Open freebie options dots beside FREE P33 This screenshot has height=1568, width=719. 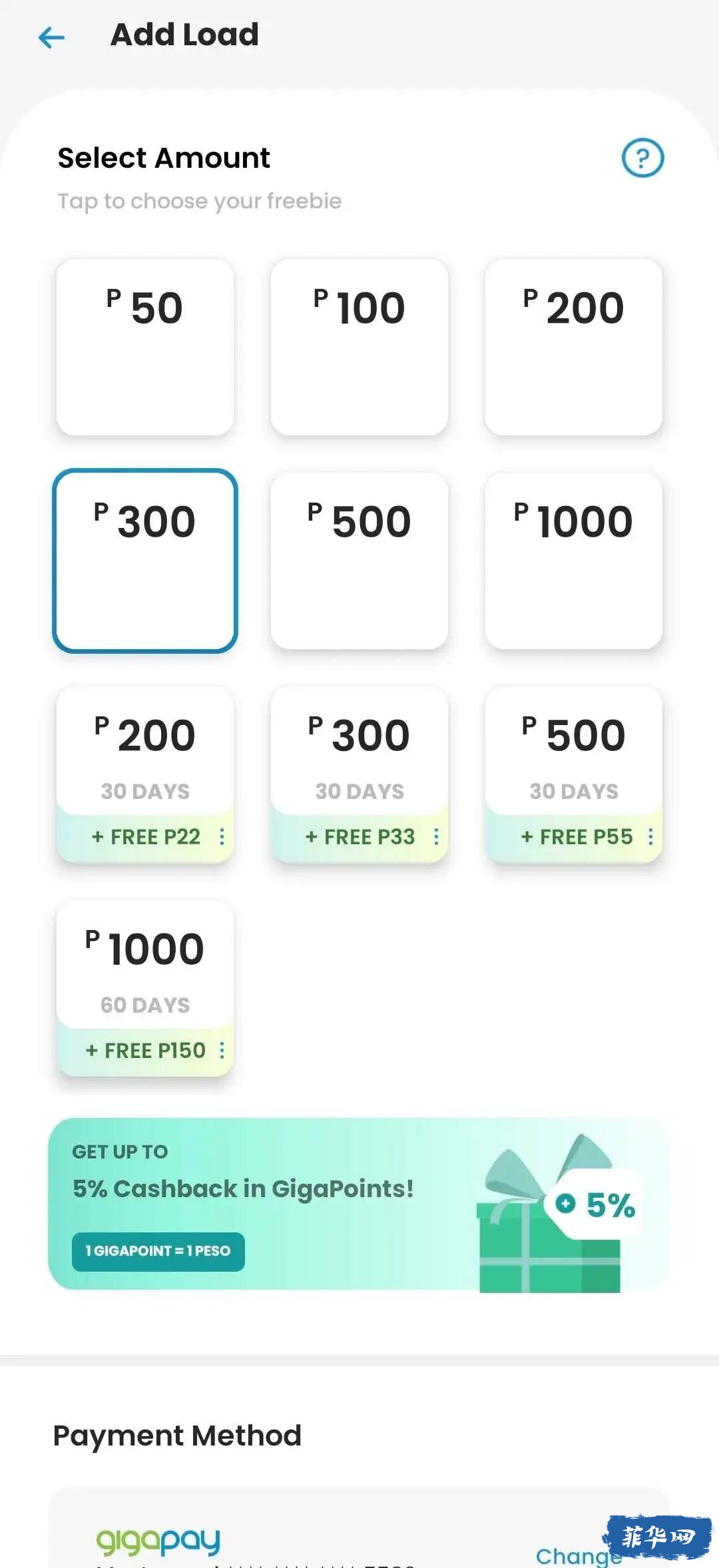point(436,836)
